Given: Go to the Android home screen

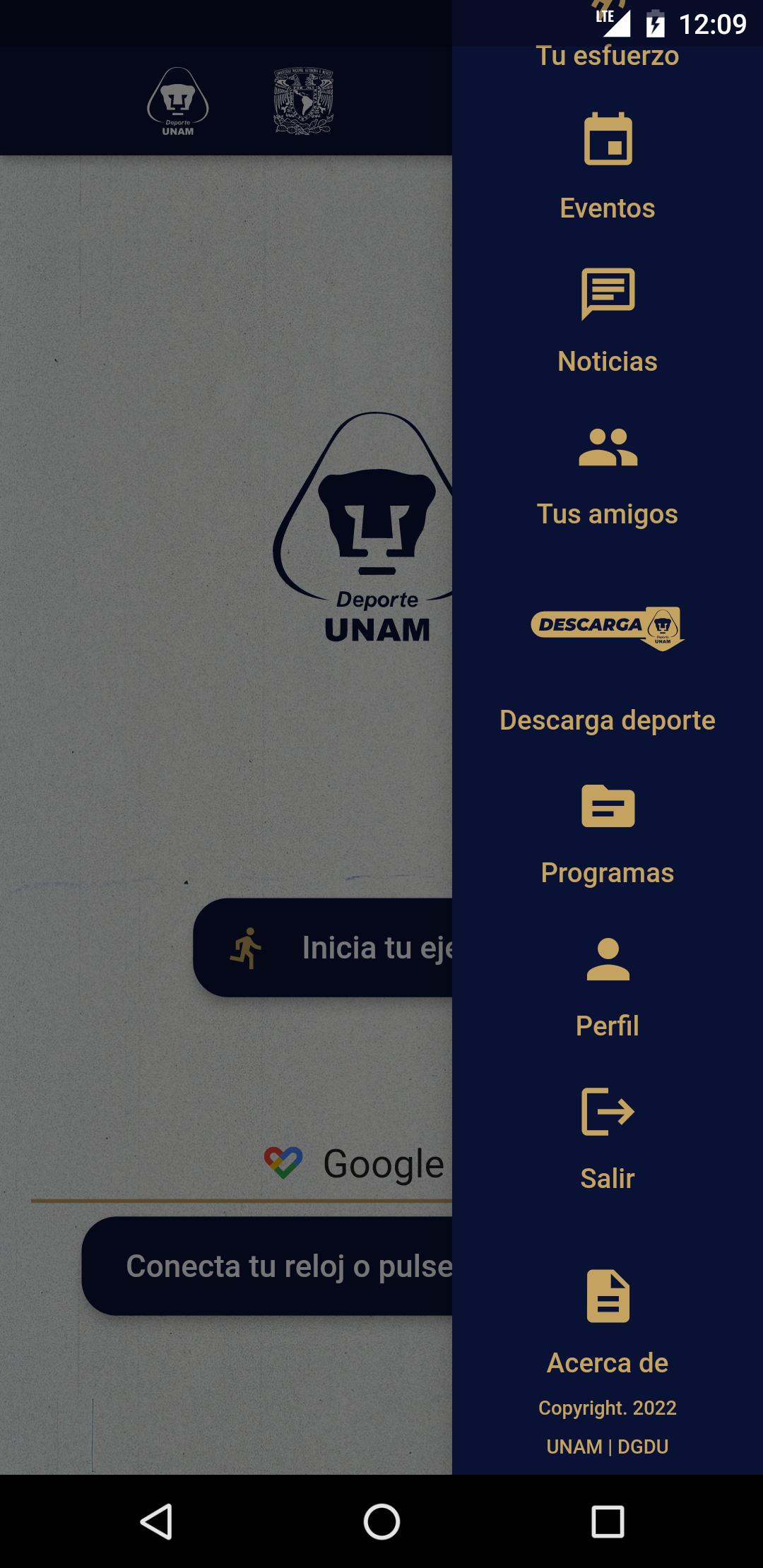Looking at the screenshot, I should (x=381, y=1521).
